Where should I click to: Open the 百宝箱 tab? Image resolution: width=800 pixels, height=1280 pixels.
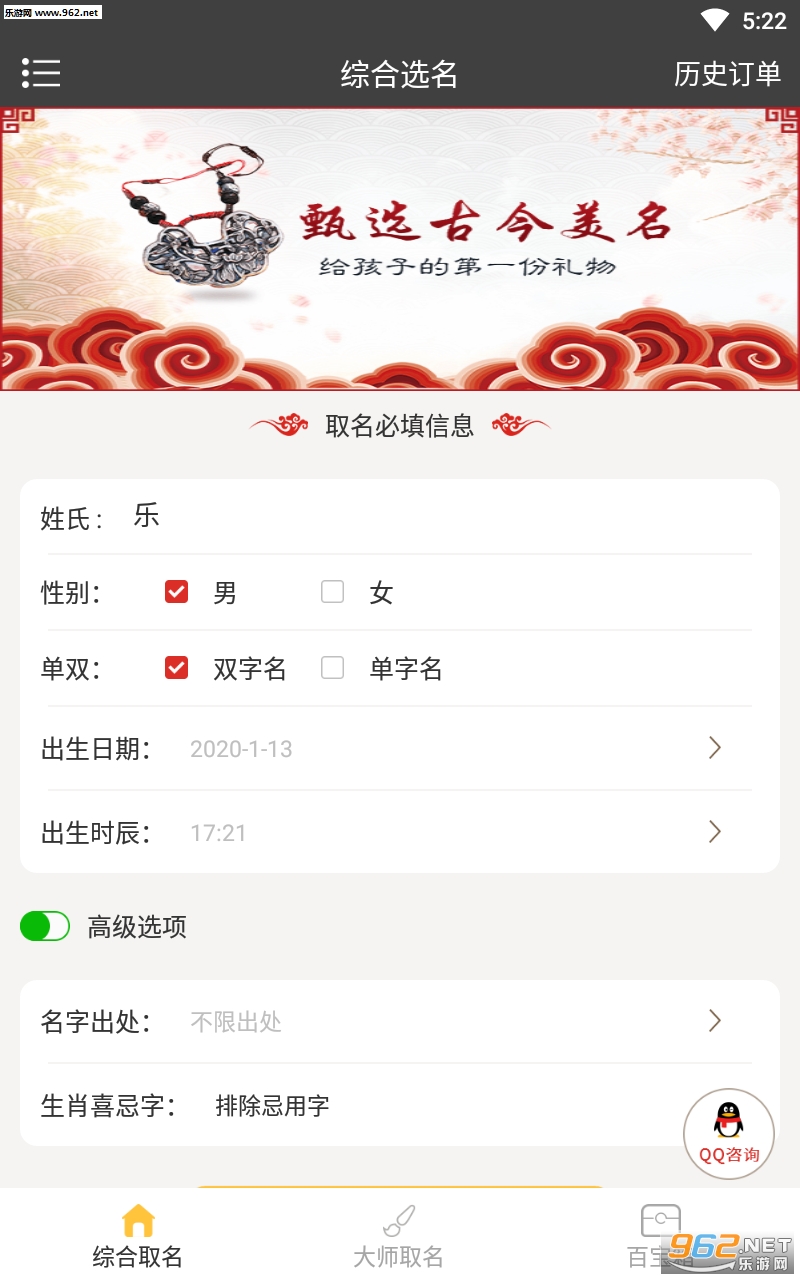coord(660,1235)
